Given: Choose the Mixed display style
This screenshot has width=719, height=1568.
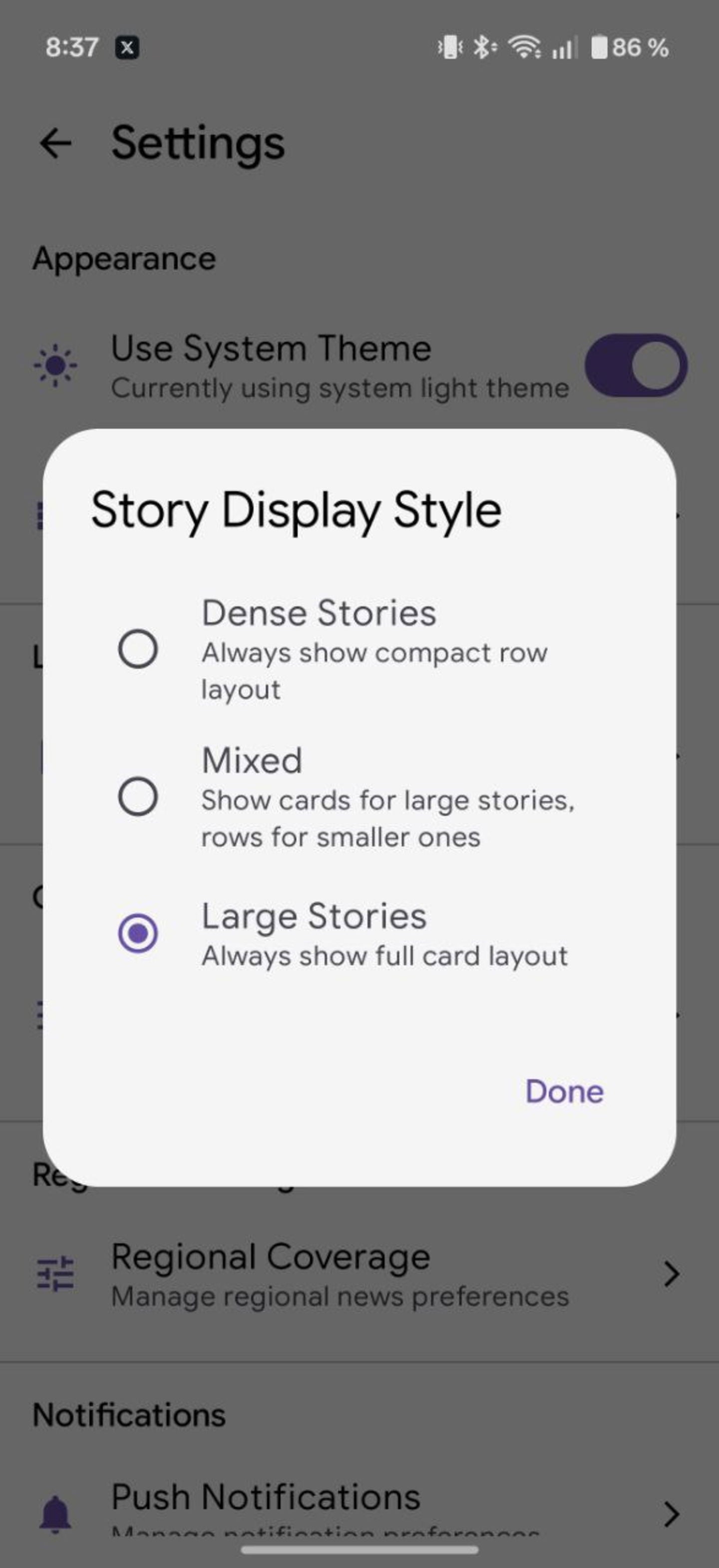Looking at the screenshot, I should 138,796.
